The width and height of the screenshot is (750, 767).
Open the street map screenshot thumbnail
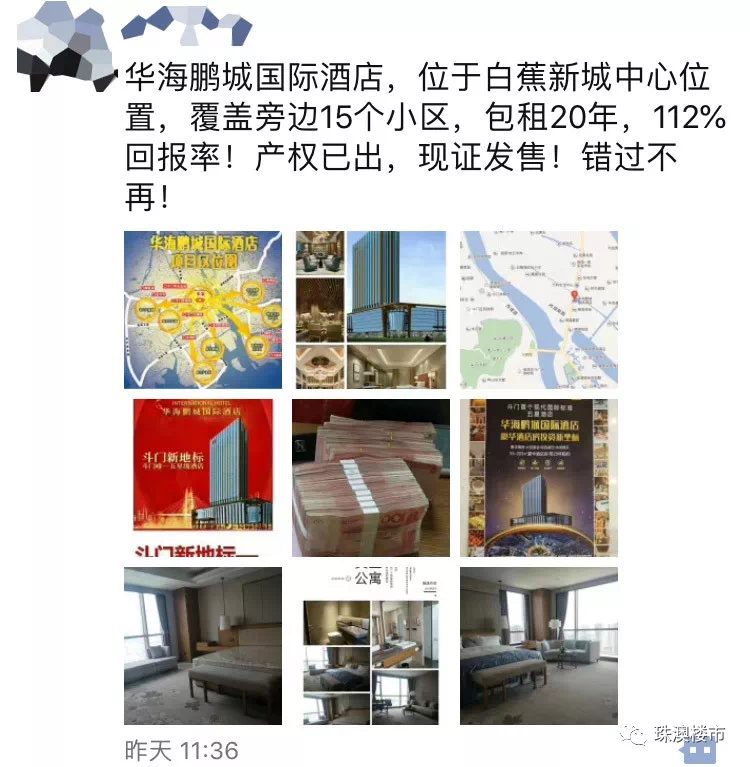coord(538,310)
